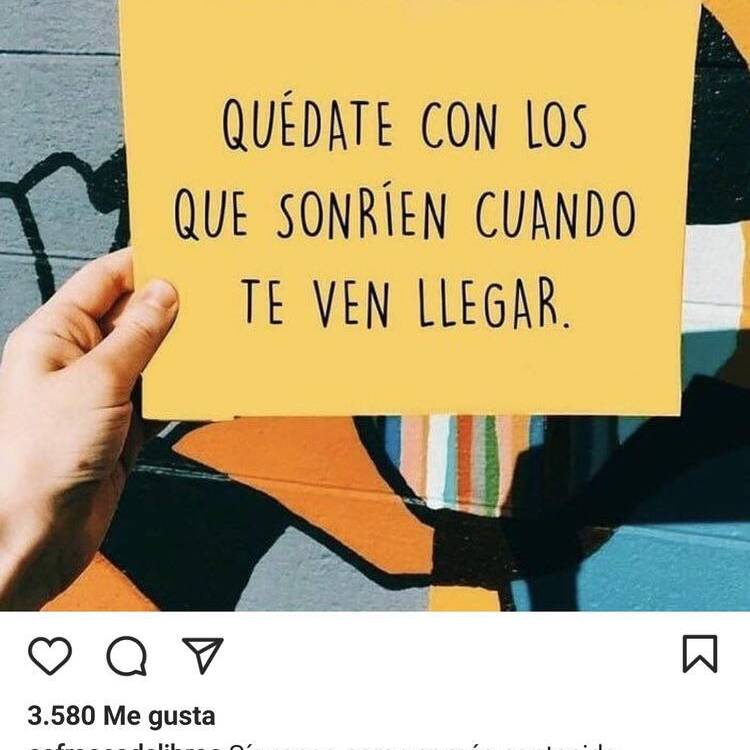Image resolution: width=750 pixels, height=750 pixels.
Task: Share the post via paper plane icon
Action: tap(202, 655)
